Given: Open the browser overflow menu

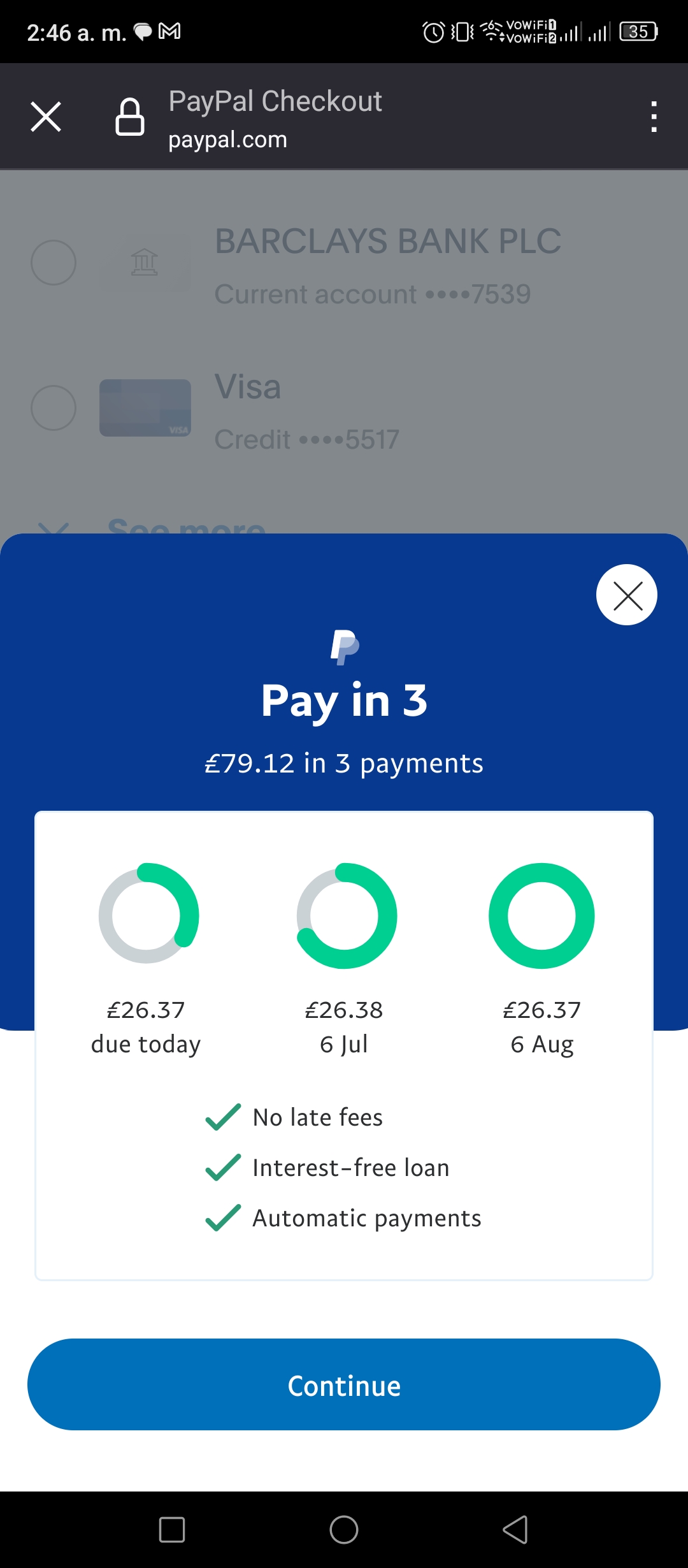Looking at the screenshot, I should [654, 117].
